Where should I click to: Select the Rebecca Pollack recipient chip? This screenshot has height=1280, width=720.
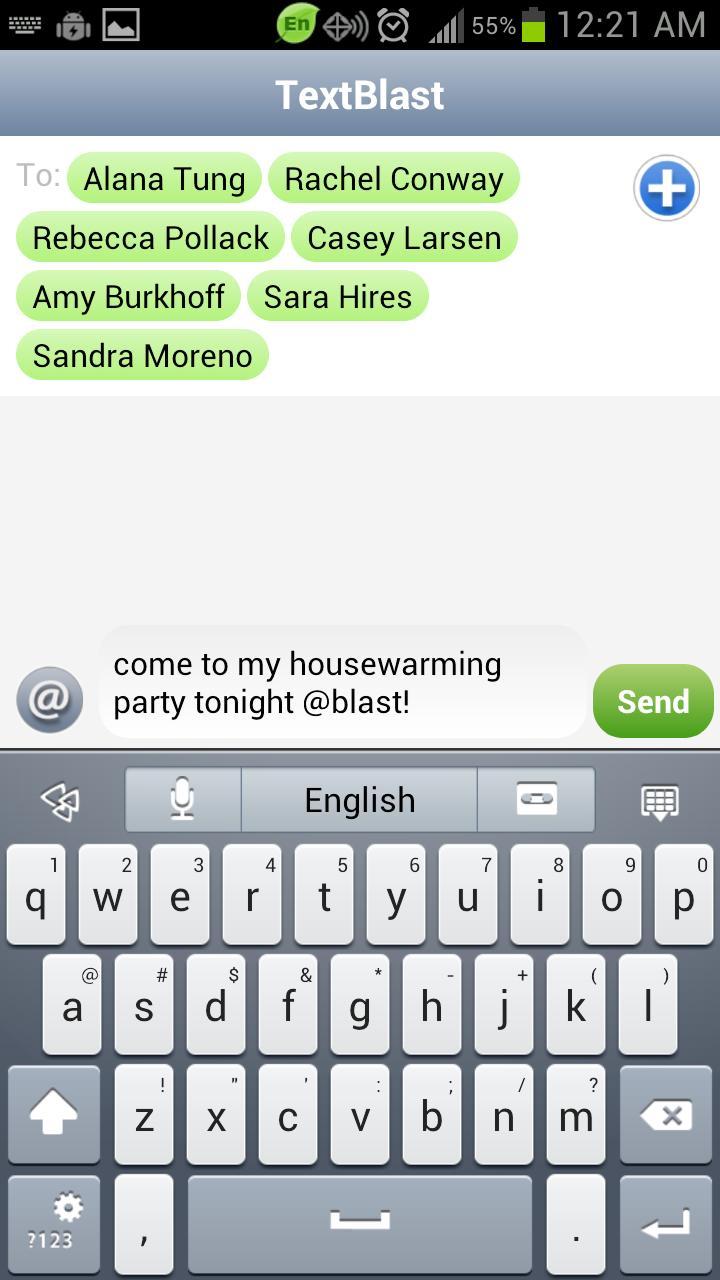coord(150,238)
